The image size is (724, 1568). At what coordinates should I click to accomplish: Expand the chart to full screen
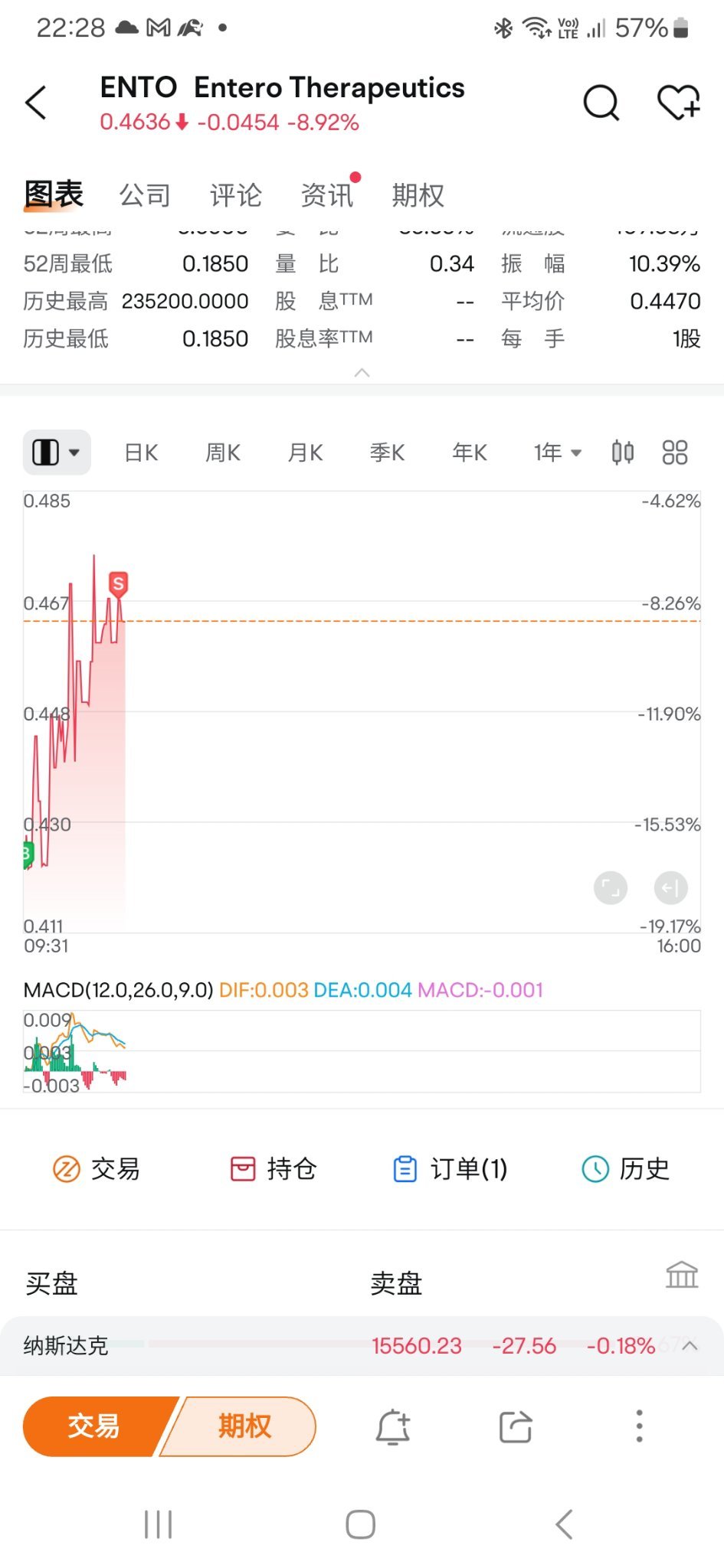click(x=611, y=888)
